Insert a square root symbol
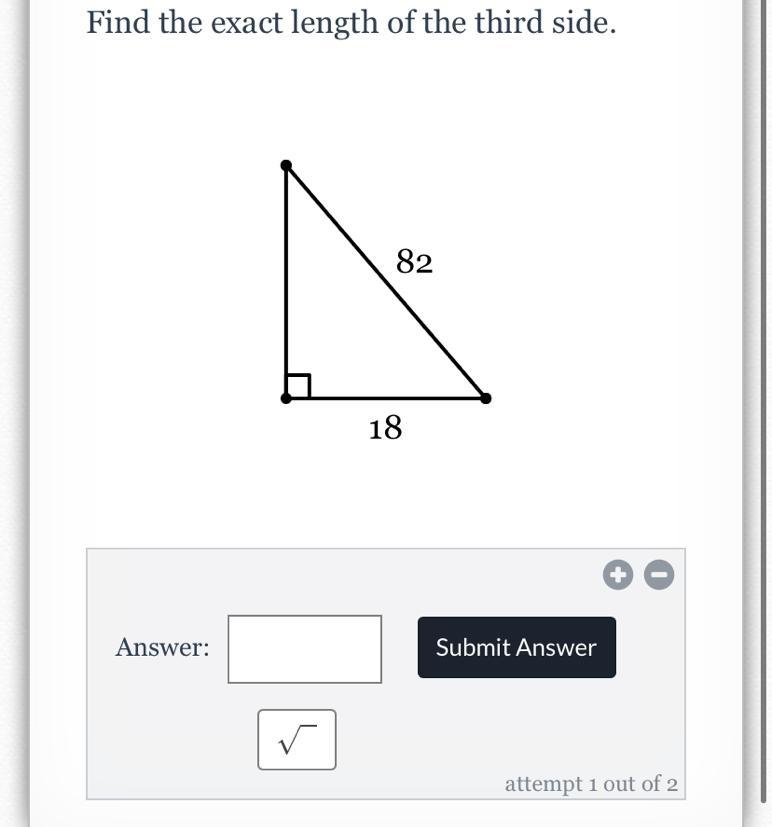 pyautogui.click(x=296, y=740)
